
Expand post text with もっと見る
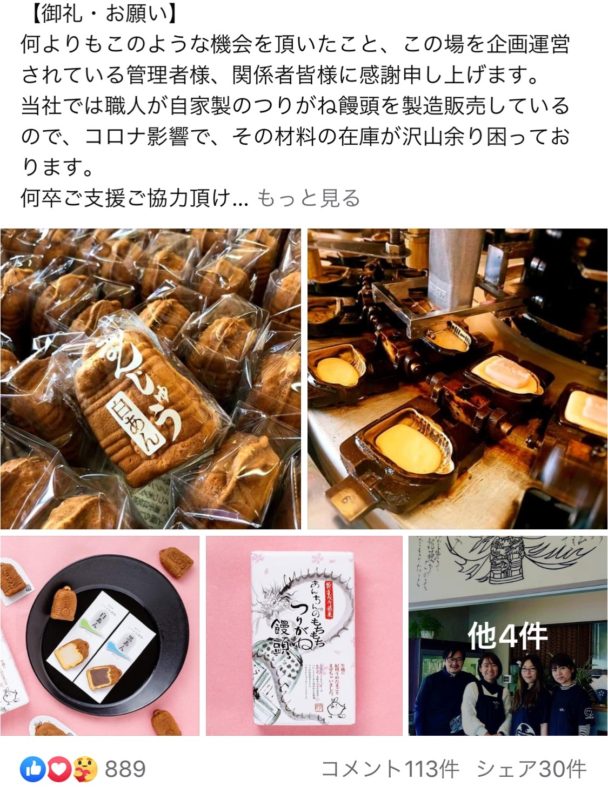click(308, 198)
